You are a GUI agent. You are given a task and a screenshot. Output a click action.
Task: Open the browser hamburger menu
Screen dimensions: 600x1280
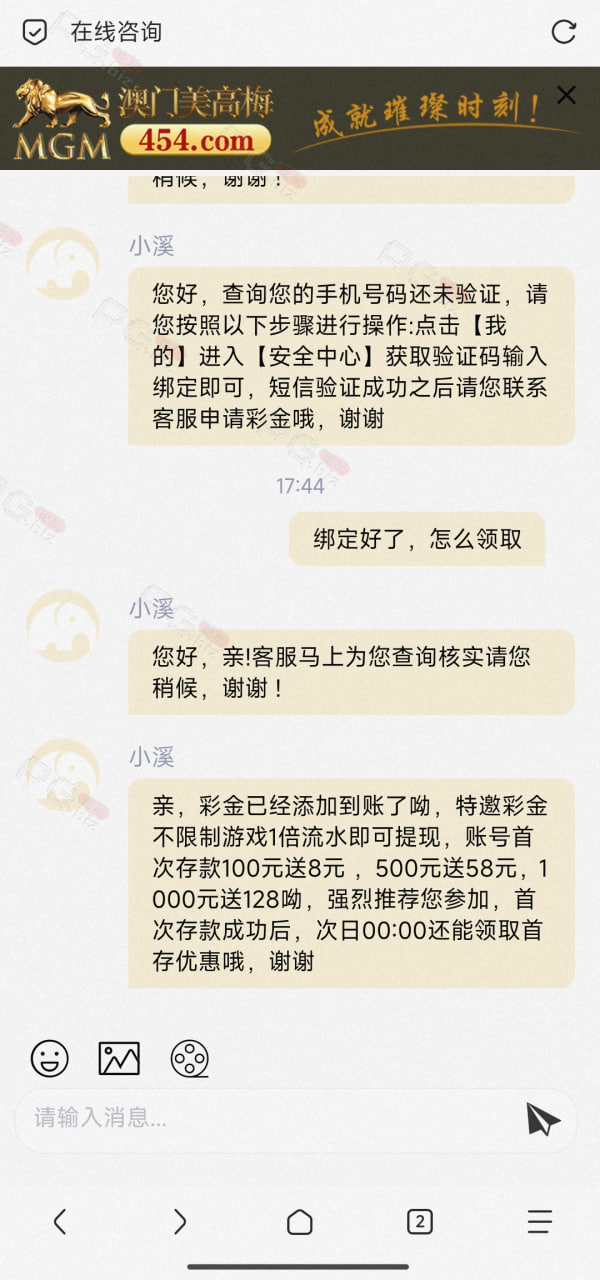[x=540, y=1221]
